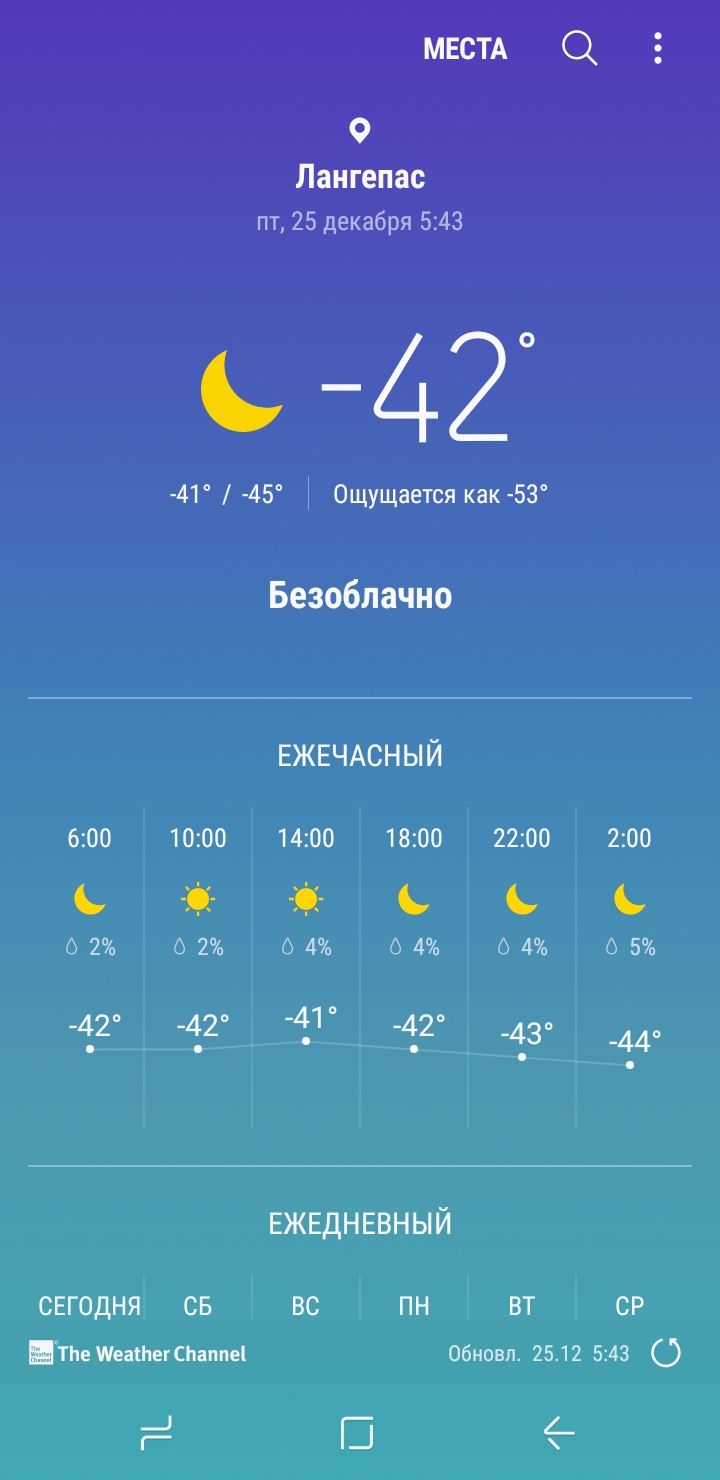720x1480 pixels.
Task: Open ВС daily forecast
Action: click(305, 1305)
